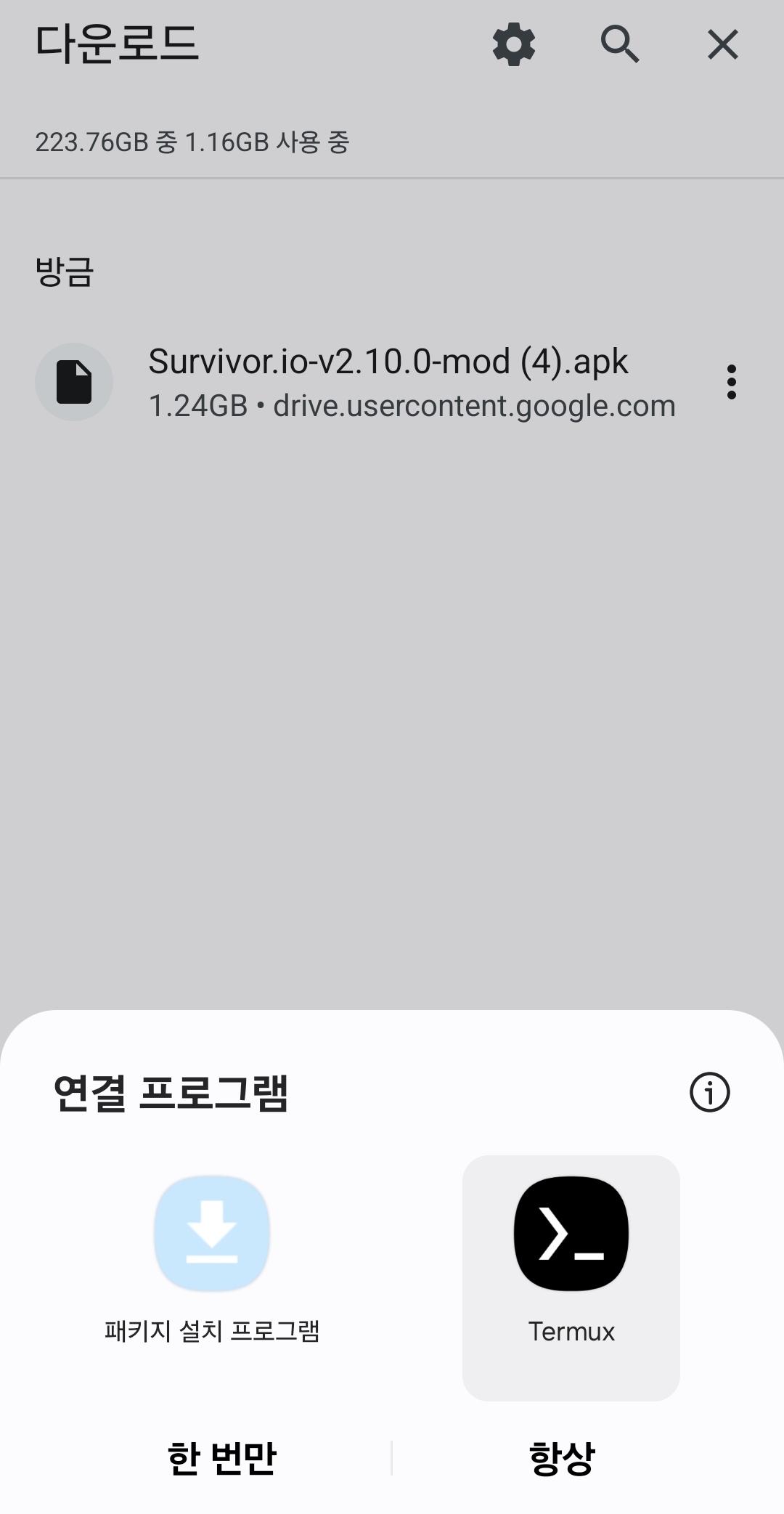Open Survivor.io-v2.10.0-mod (4).apk file
The height and width of the screenshot is (1514, 784).
392,382
